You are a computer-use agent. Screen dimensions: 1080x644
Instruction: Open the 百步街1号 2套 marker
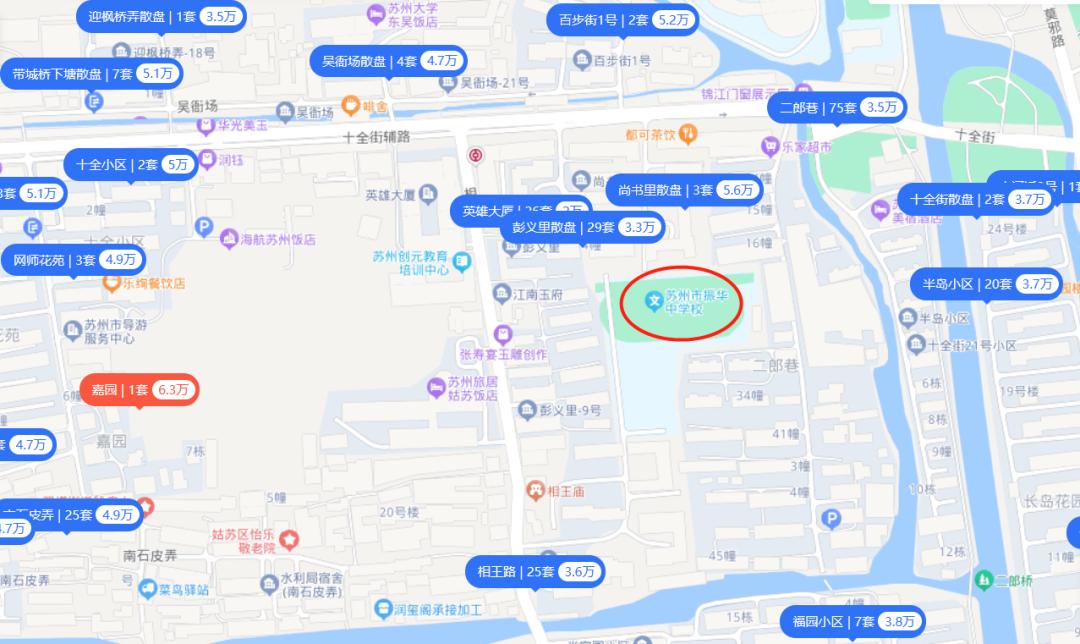point(623,19)
